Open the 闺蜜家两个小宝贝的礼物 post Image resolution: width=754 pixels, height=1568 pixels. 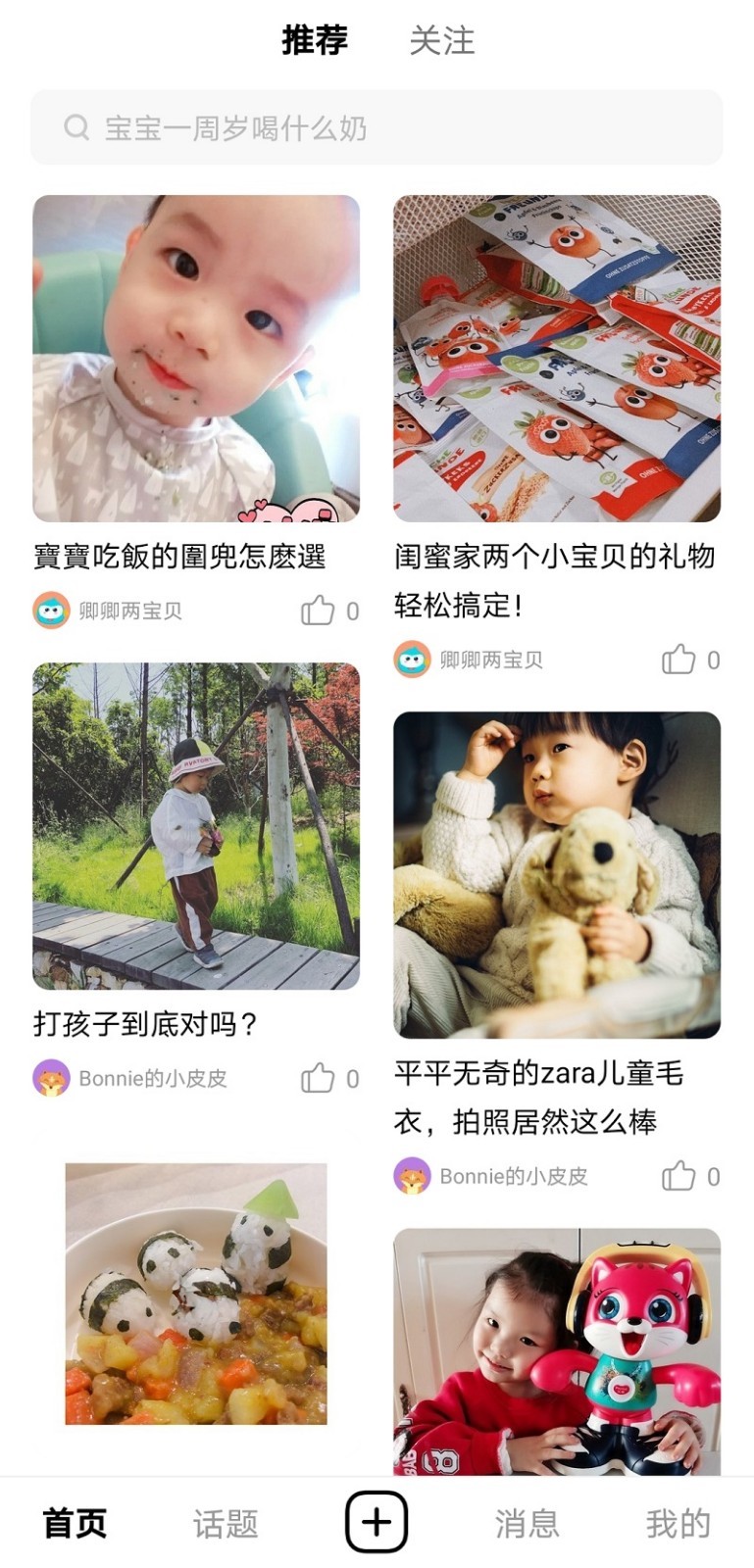(x=557, y=359)
